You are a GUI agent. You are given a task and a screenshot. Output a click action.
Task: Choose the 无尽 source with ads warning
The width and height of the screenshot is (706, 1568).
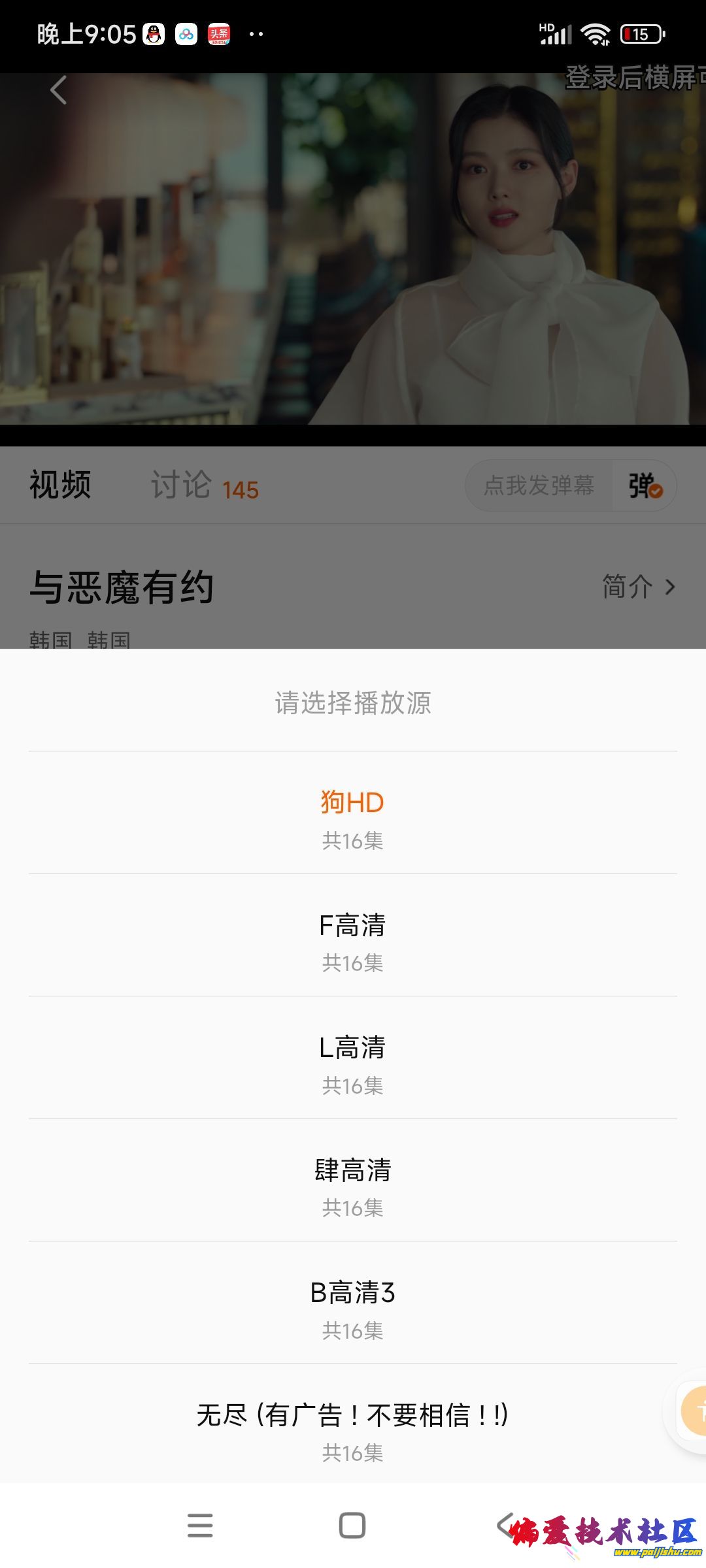(352, 1427)
